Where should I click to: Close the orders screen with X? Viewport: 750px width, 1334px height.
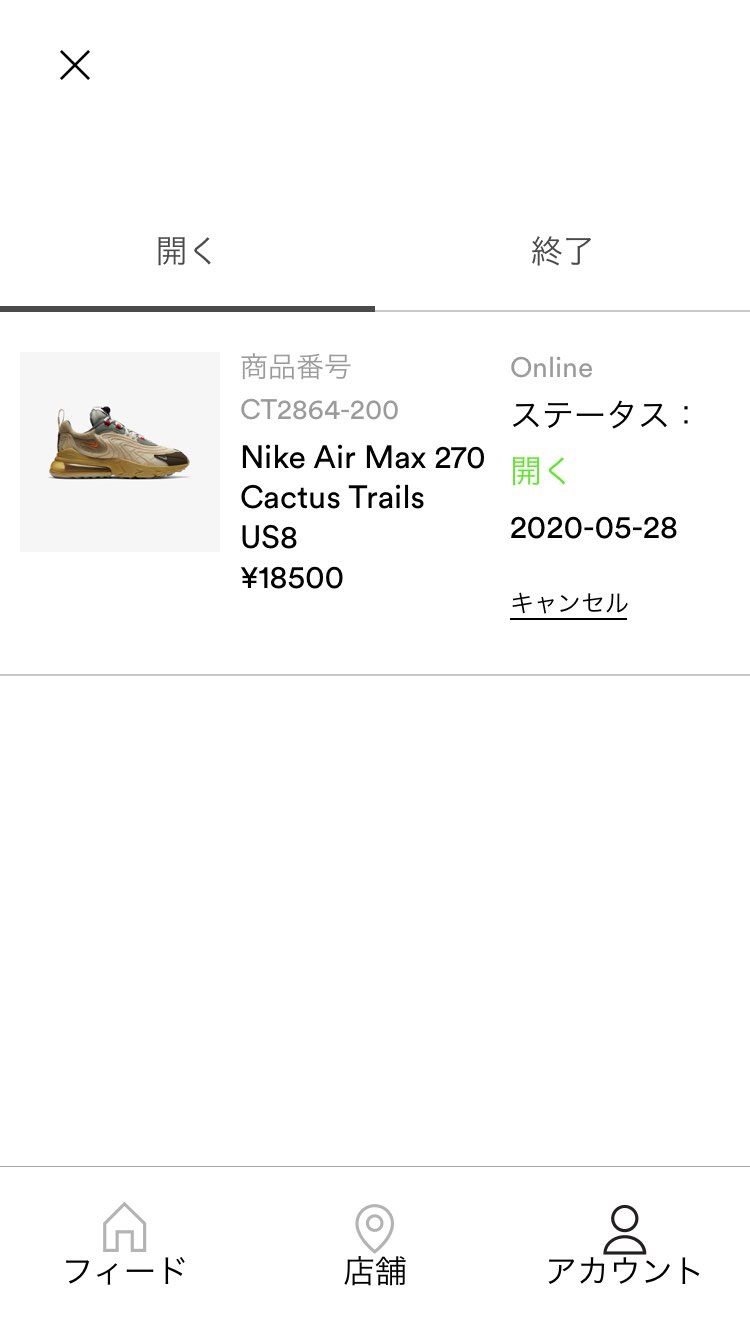(75, 66)
